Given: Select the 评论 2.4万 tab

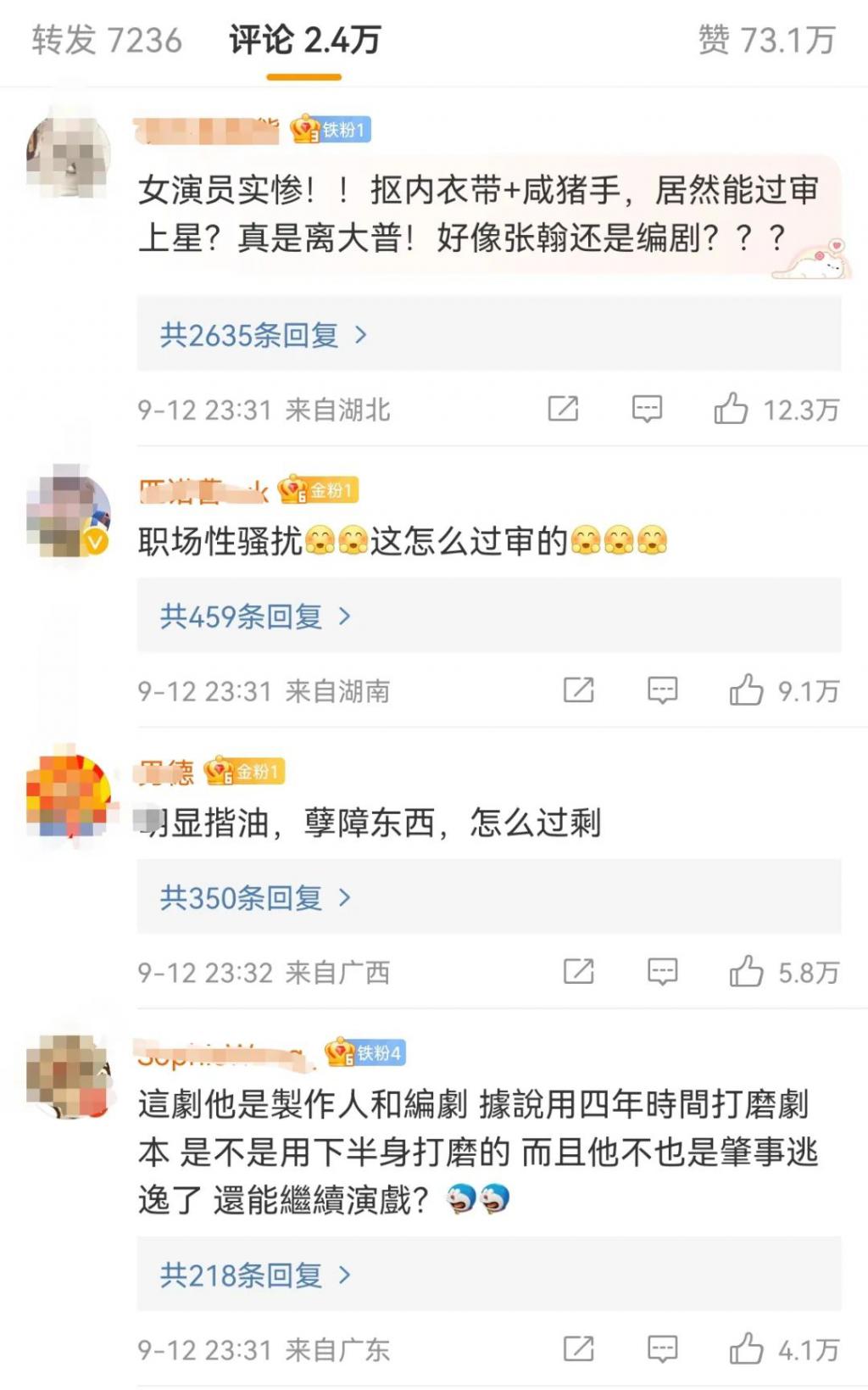Looking at the screenshot, I should click(304, 40).
